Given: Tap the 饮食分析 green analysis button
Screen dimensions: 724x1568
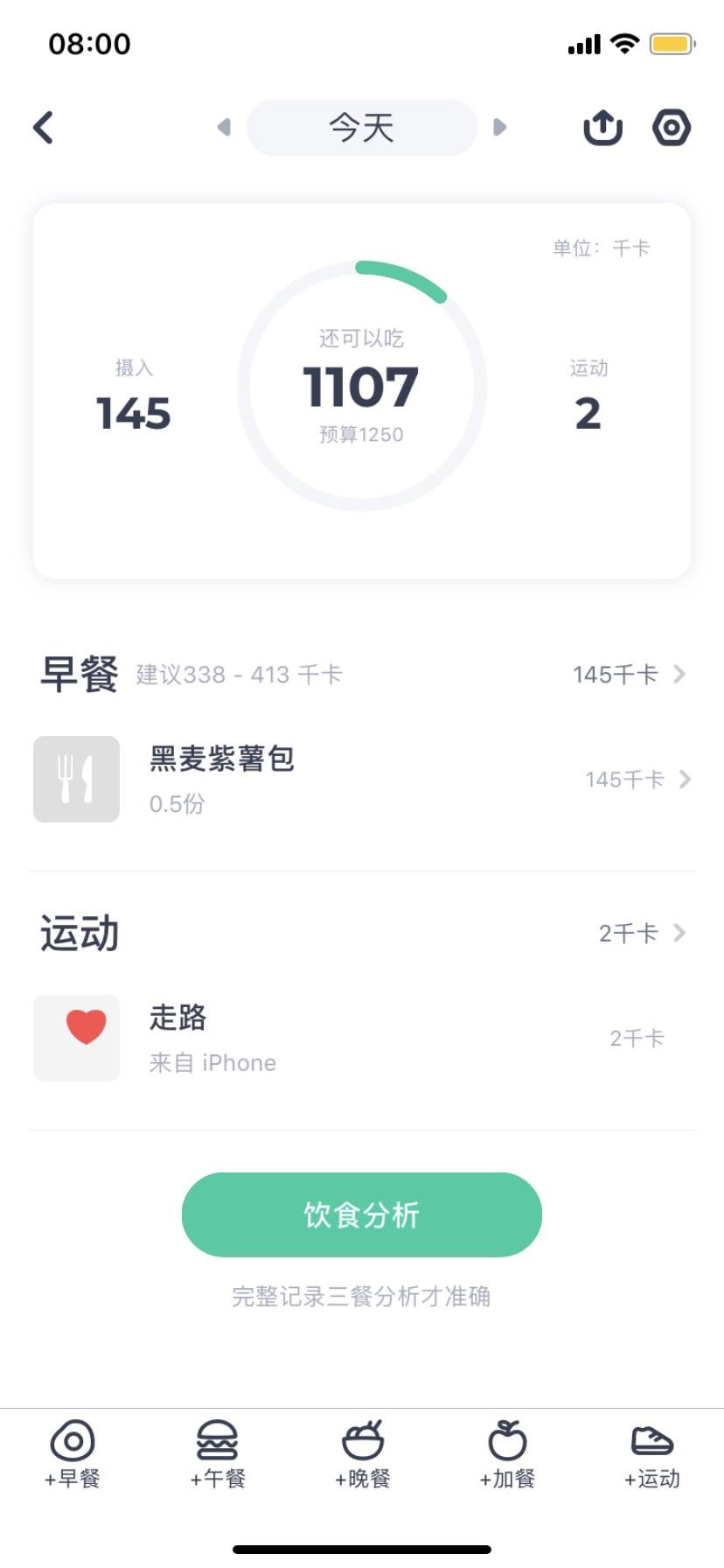Looking at the screenshot, I should (x=362, y=1214).
